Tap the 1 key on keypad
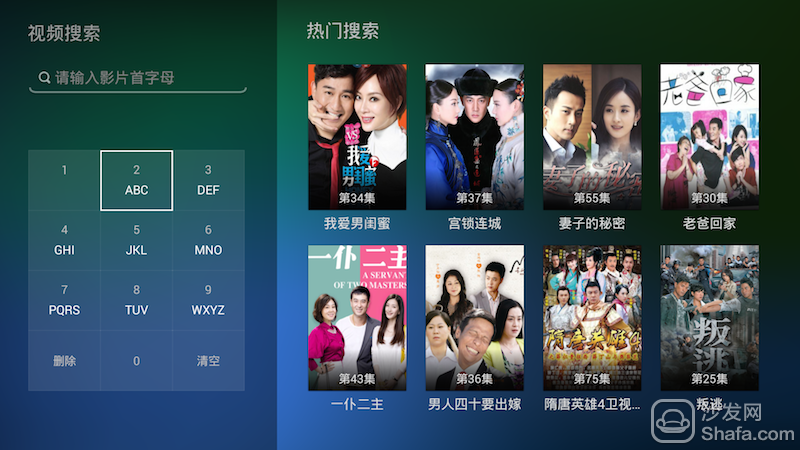The height and width of the screenshot is (450, 800). click(64, 180)
